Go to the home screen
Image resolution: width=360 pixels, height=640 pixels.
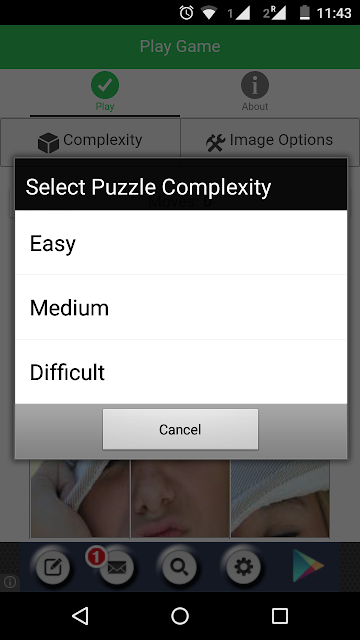(180, 616)
